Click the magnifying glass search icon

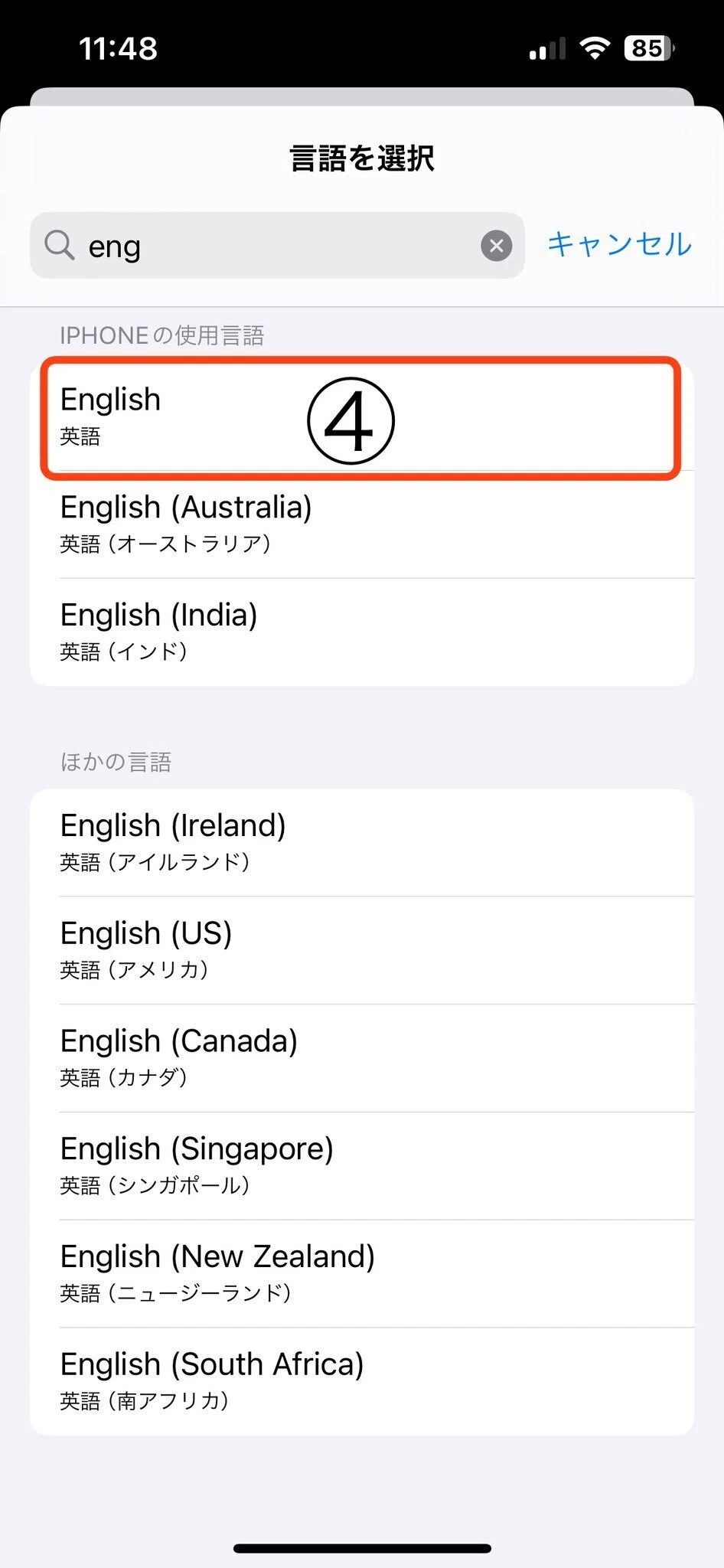coord(58,246)
